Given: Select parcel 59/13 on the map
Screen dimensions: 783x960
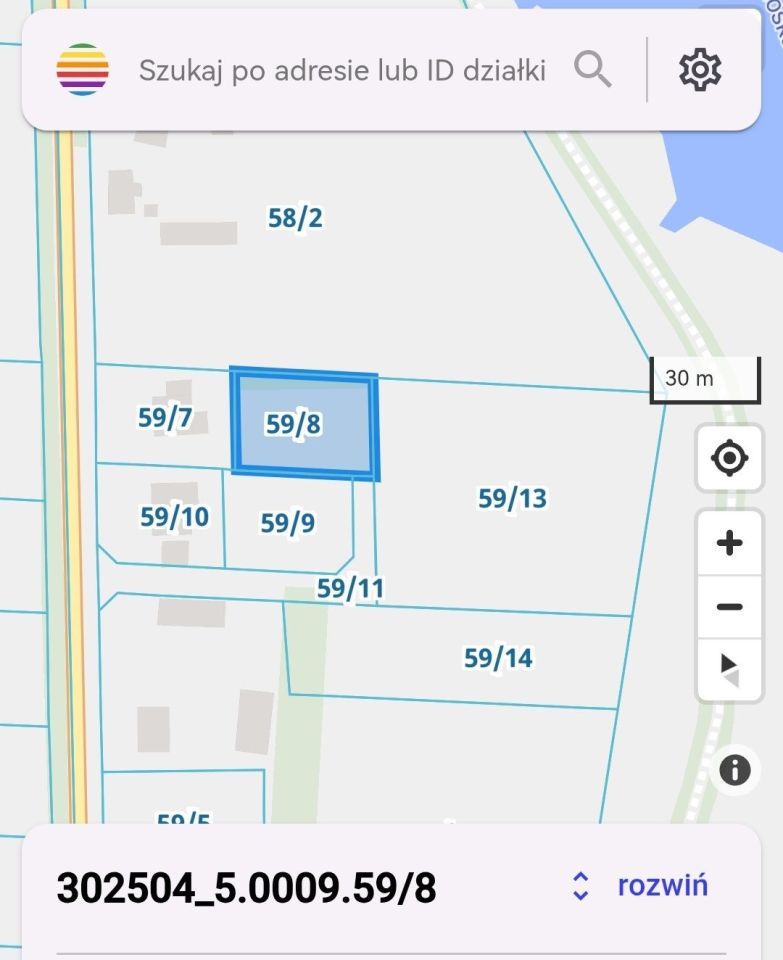Looking at the screenshot, I should point(512,498).
